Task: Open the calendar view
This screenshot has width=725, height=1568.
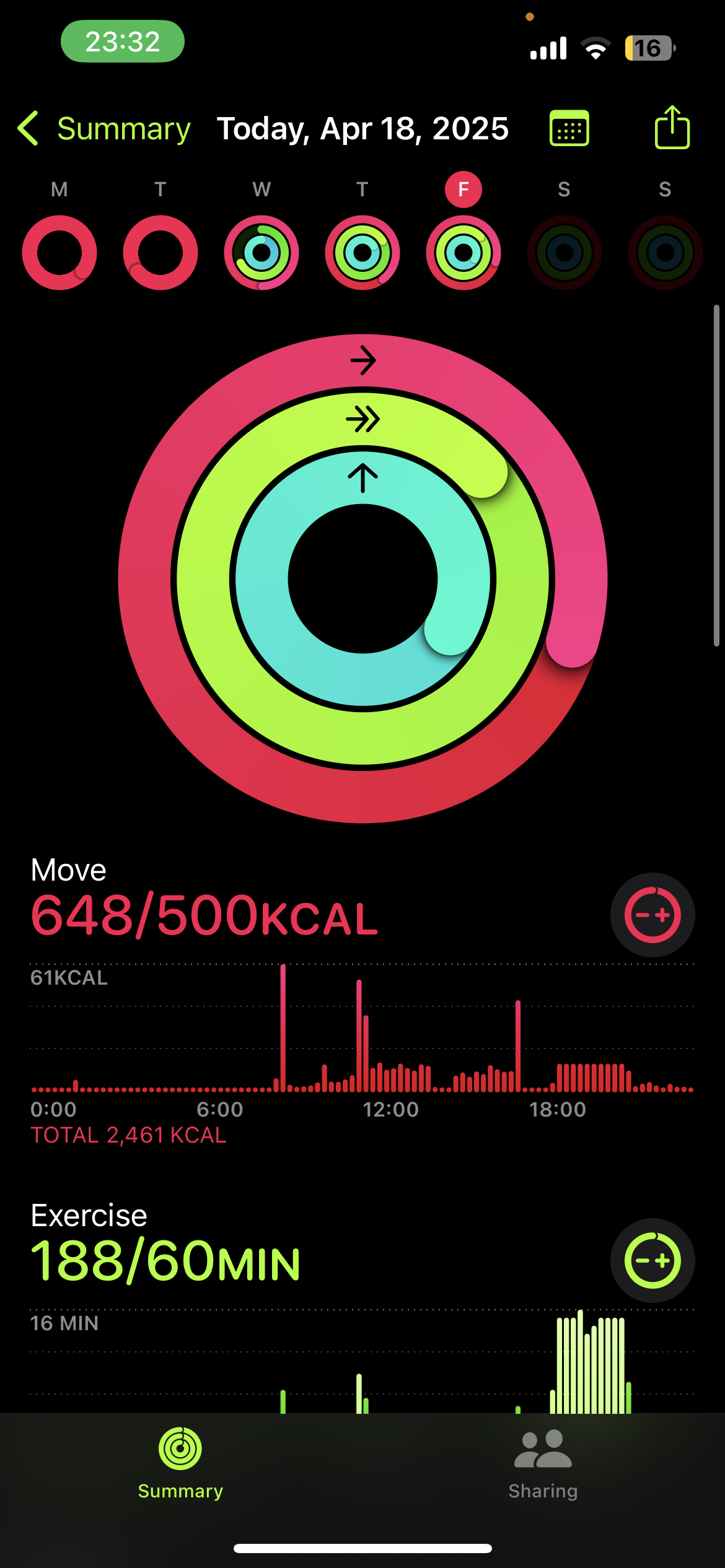Action: 569,129
